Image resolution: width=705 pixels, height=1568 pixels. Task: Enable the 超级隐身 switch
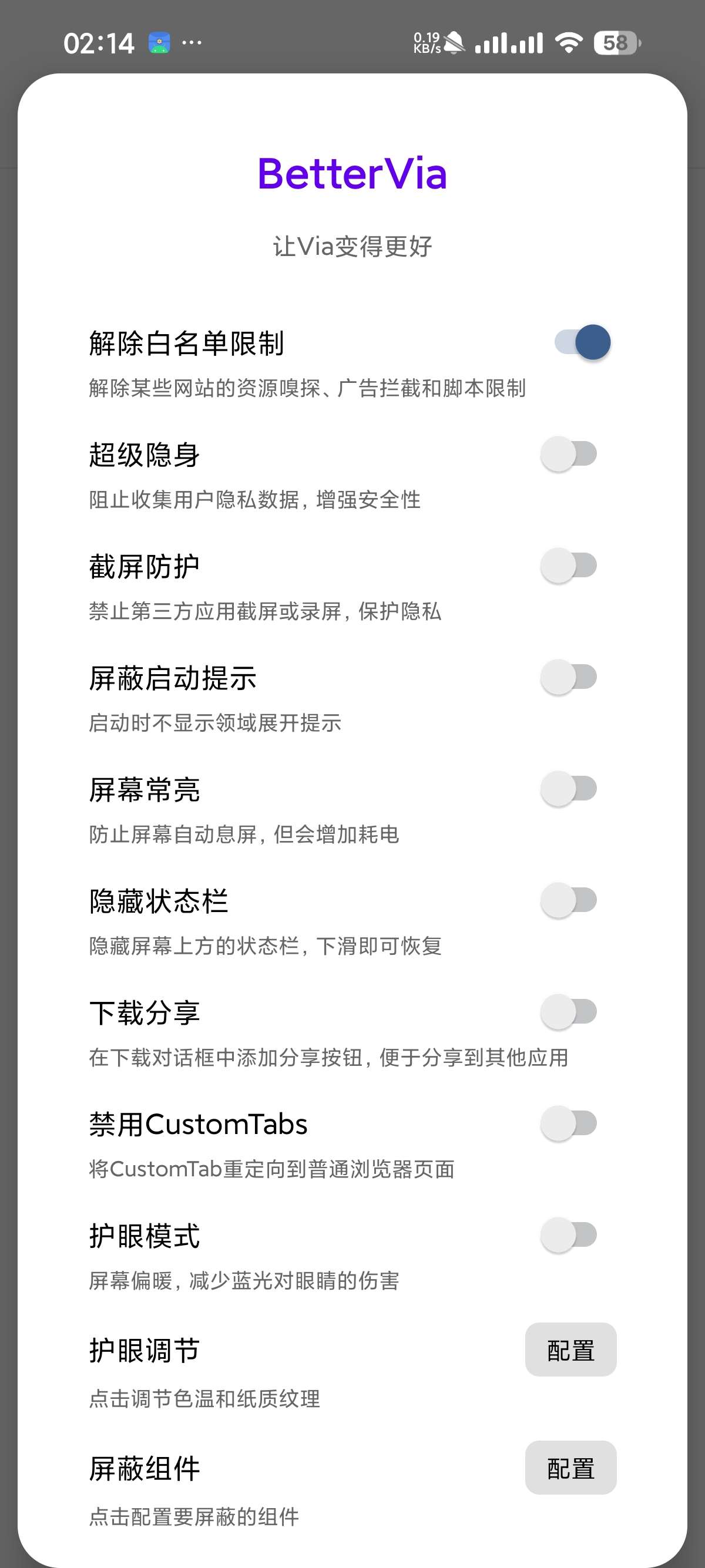(569, 453)
